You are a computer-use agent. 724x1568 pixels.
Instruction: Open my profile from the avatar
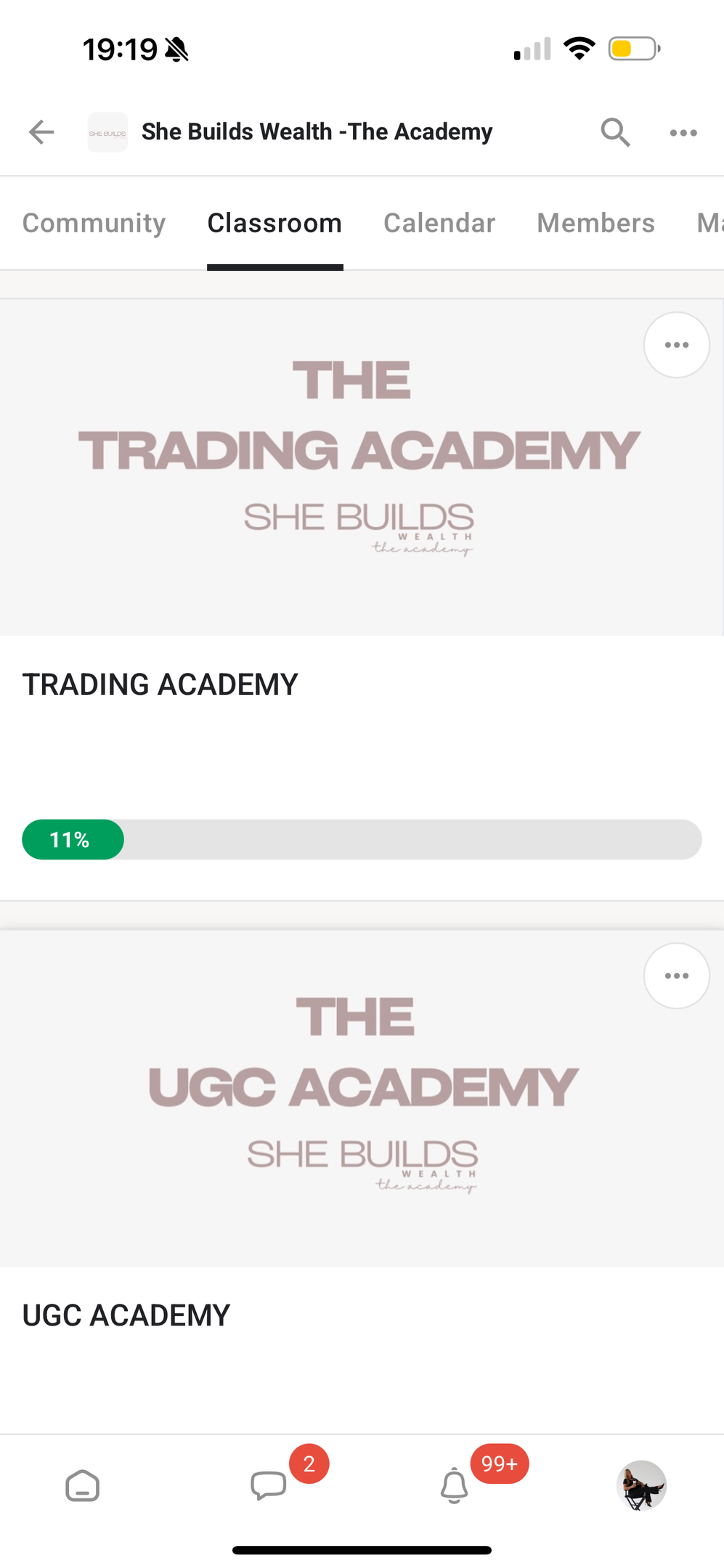[x=640, y=1485]
